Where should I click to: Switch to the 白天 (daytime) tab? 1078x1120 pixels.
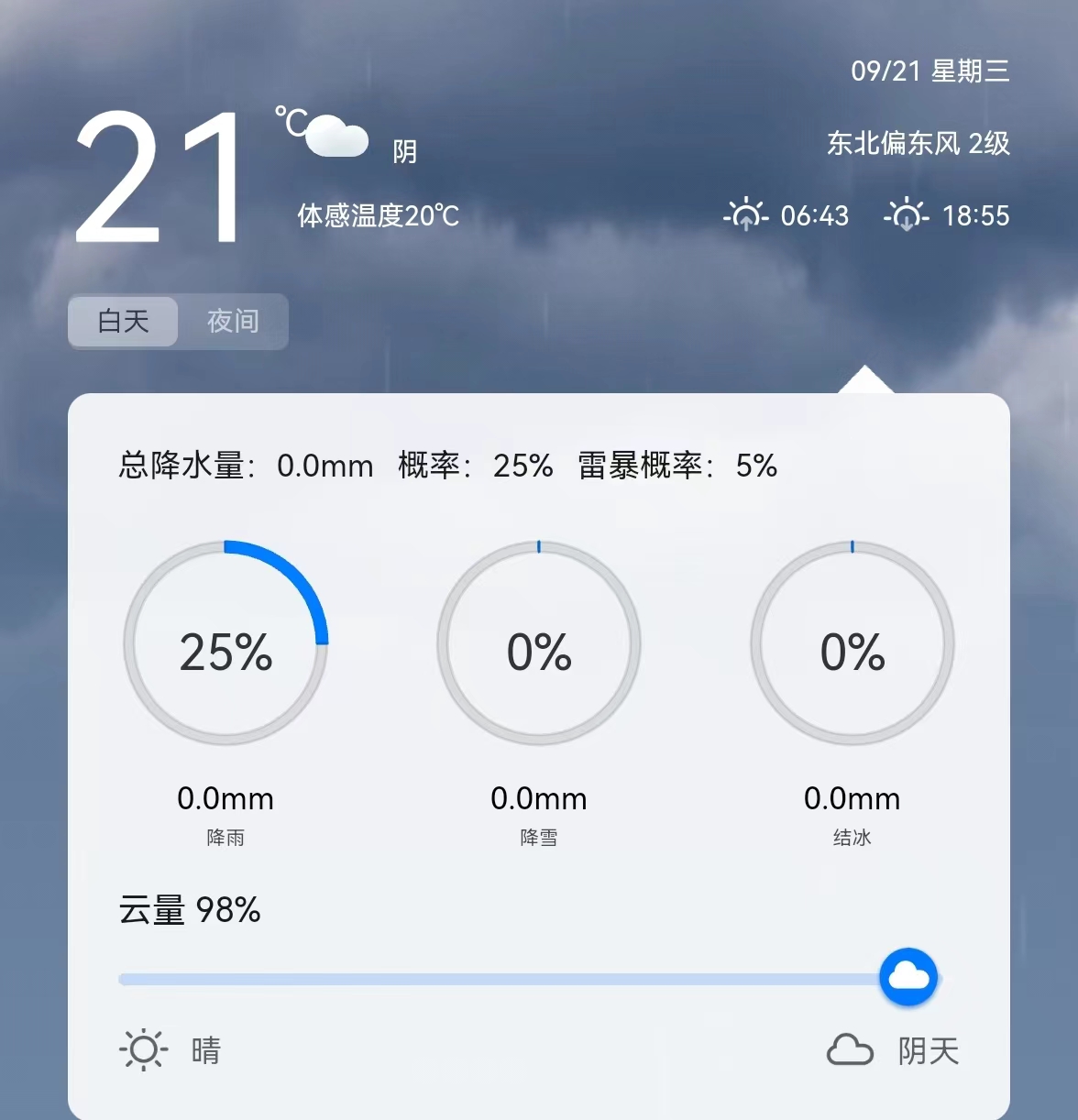point(124,322)
